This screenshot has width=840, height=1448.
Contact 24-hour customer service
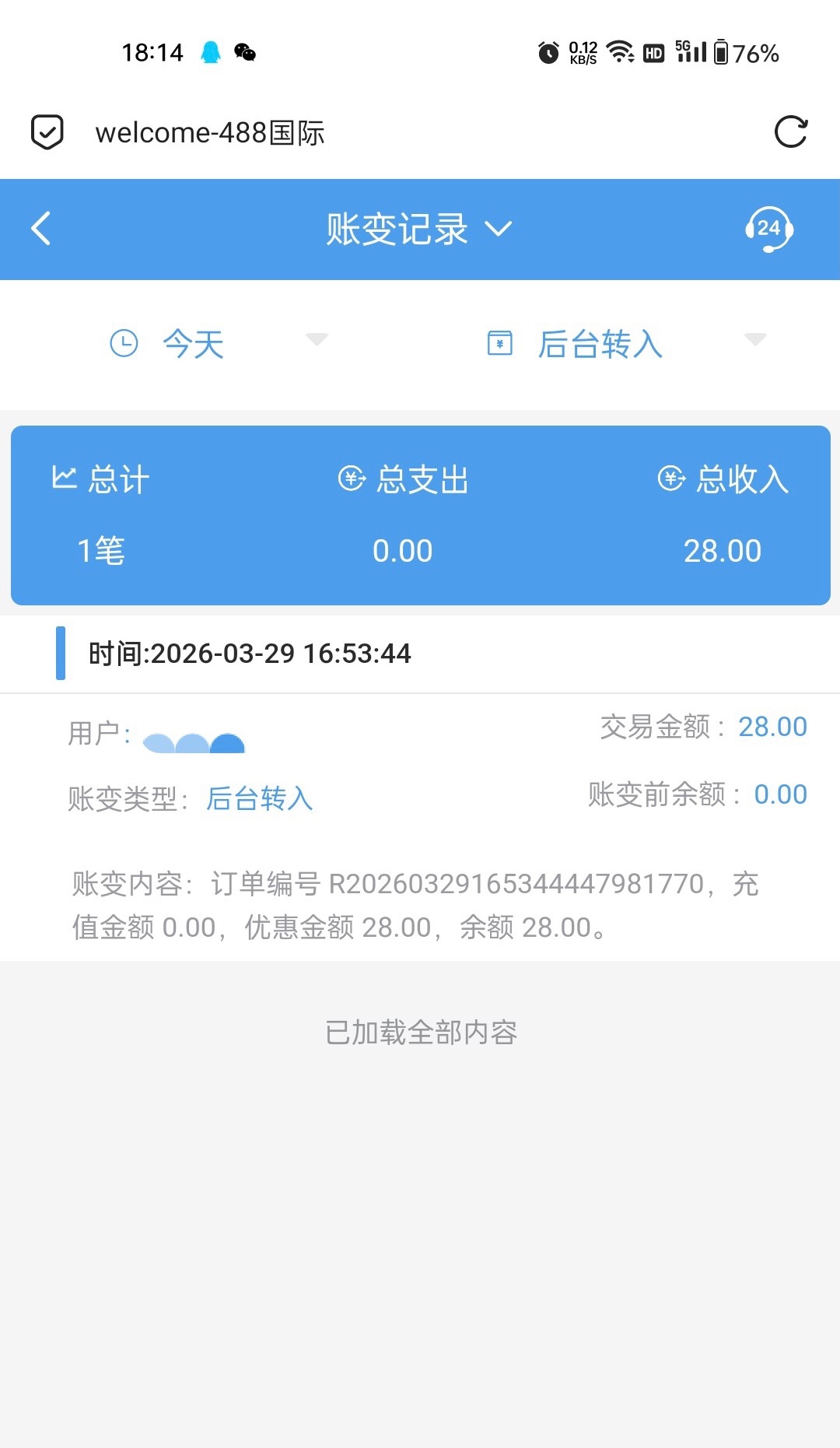click(768, 229)
